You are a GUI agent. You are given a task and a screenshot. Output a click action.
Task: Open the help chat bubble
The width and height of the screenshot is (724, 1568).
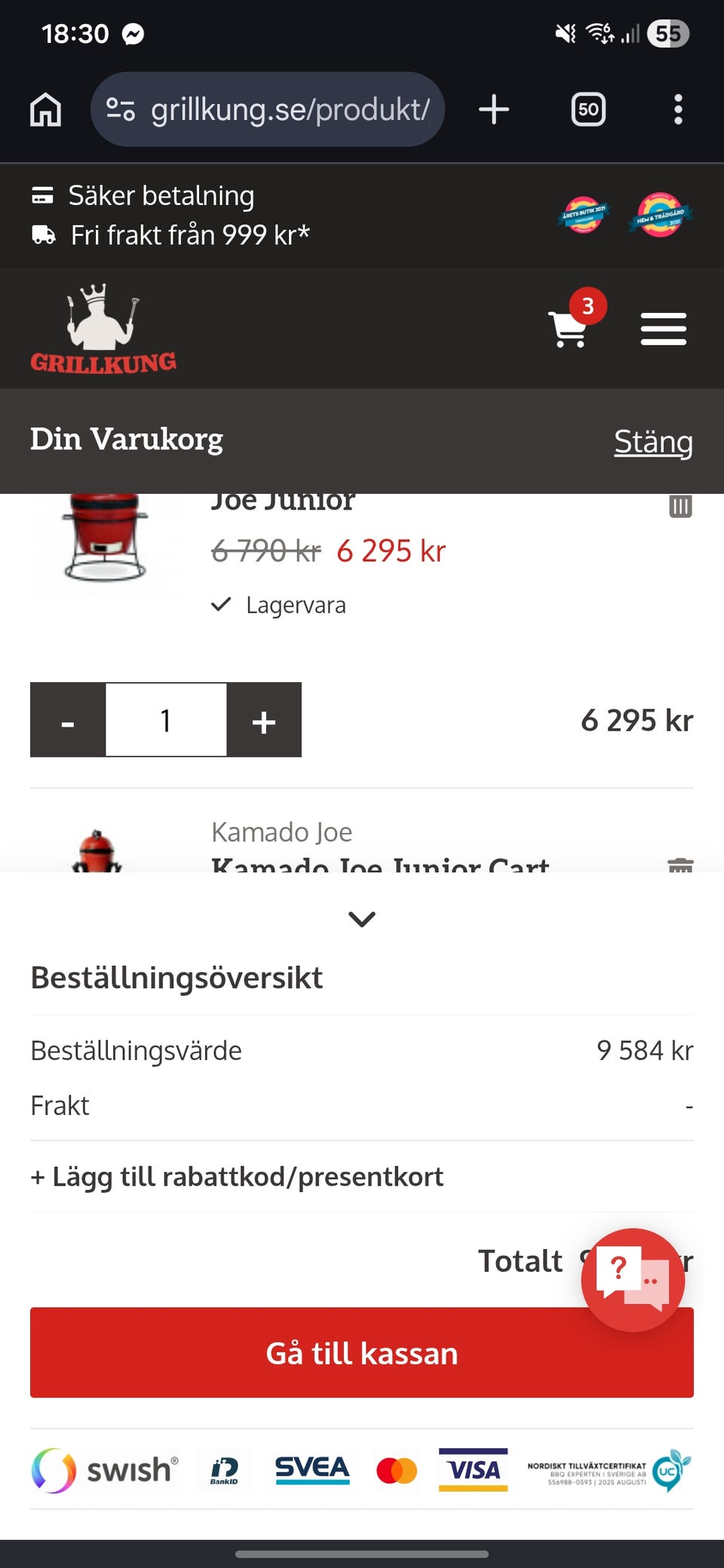(x=633, y=1279)
